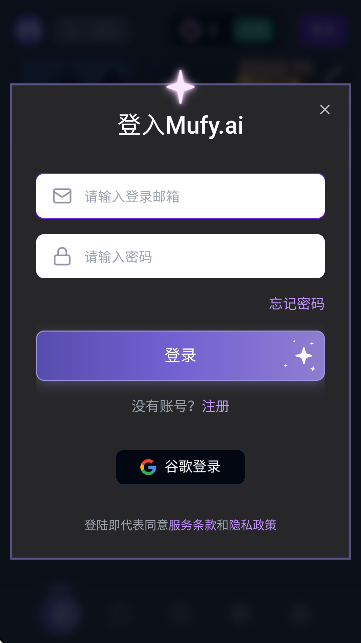361x643 pixels.
Task: Sign in with 谷歌登录 Google button
Action: [180, 467]
